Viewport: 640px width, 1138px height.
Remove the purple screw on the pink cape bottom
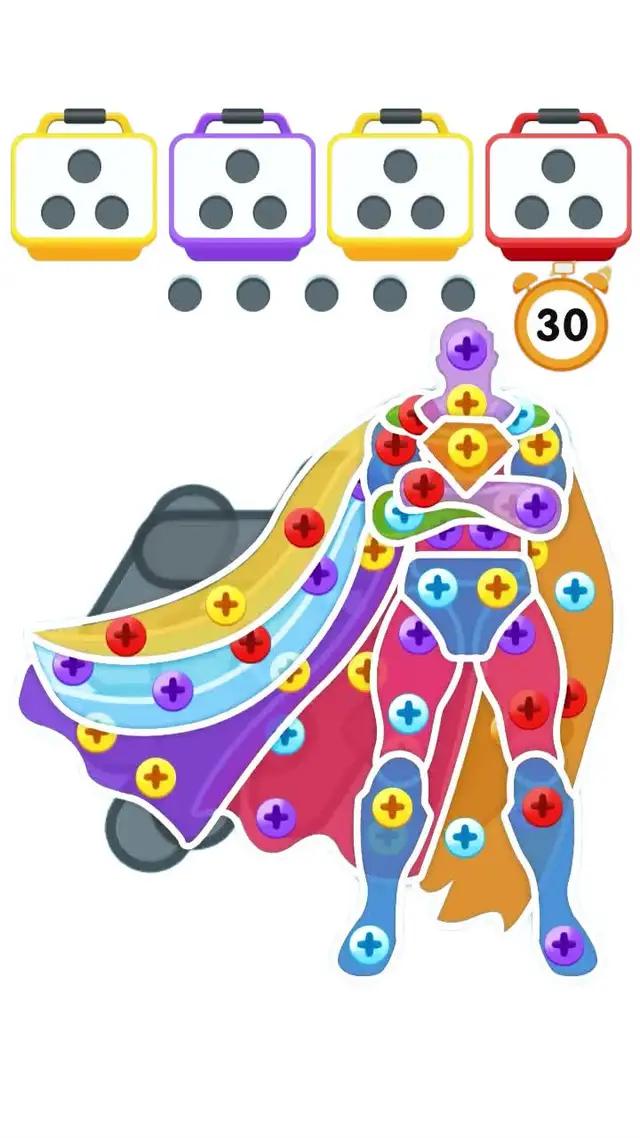[x=276, y=817]
